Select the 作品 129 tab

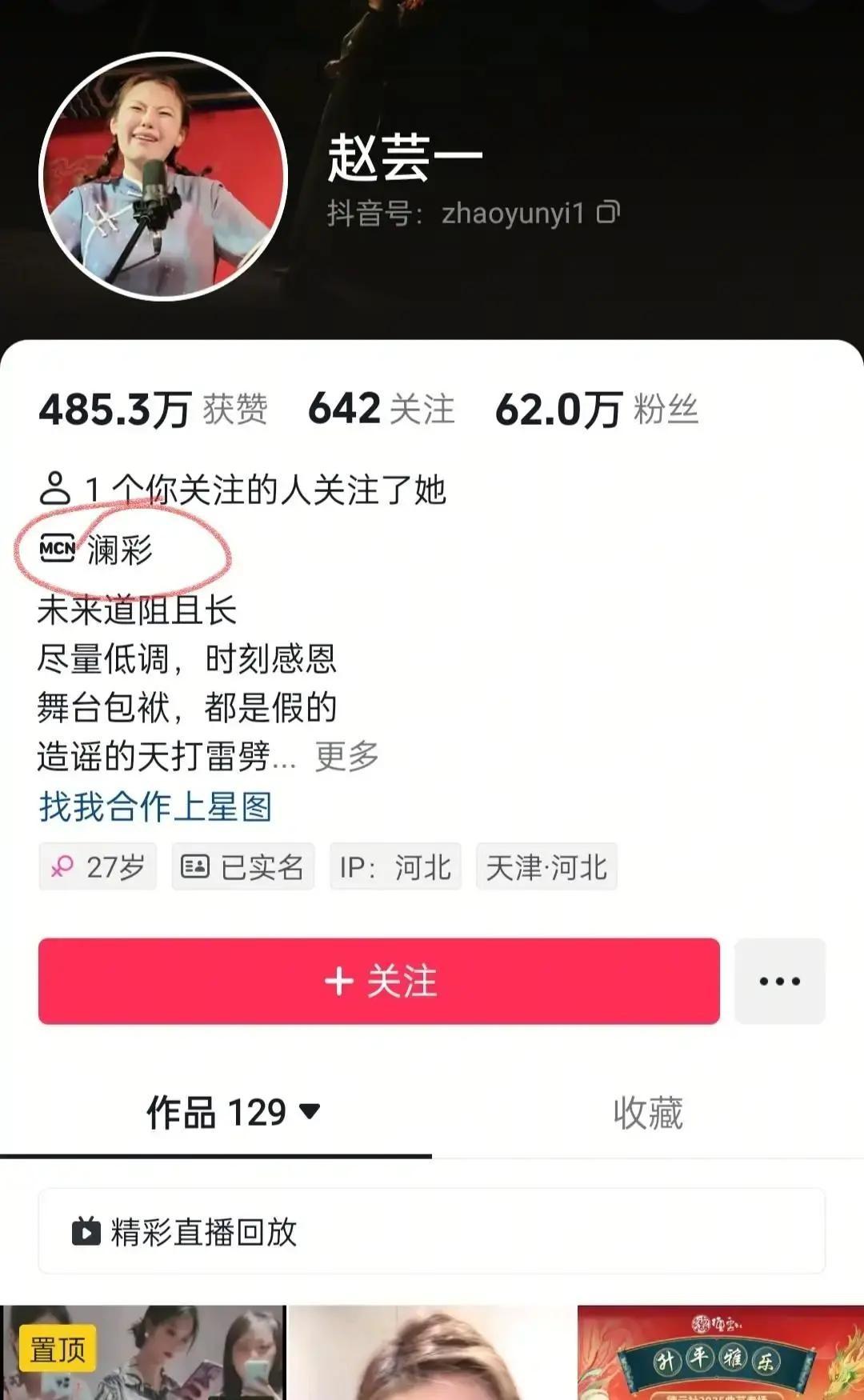218,1111
